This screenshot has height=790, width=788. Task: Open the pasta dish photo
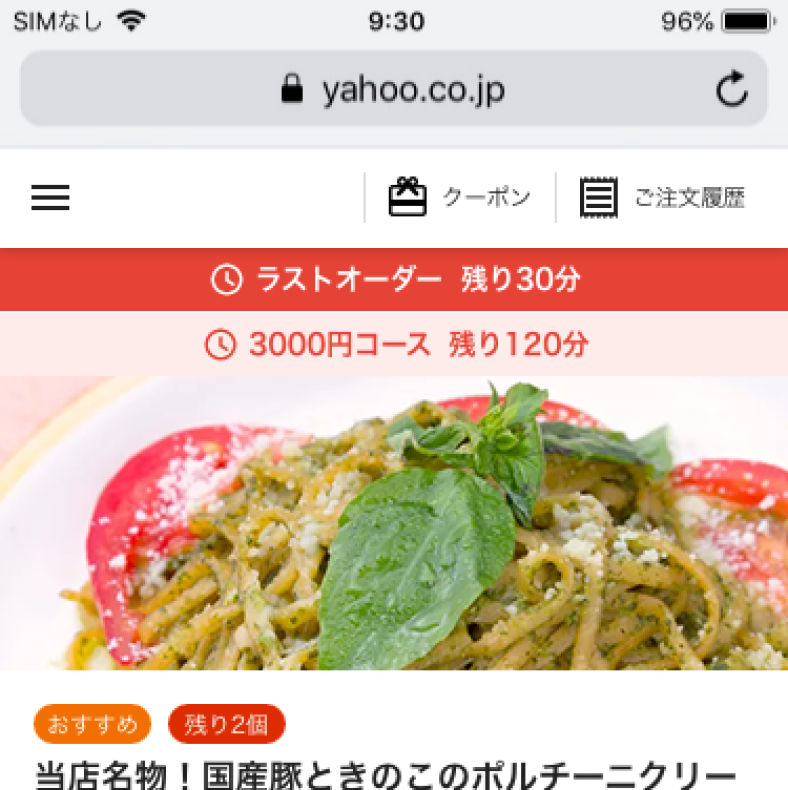click(394, 522)
